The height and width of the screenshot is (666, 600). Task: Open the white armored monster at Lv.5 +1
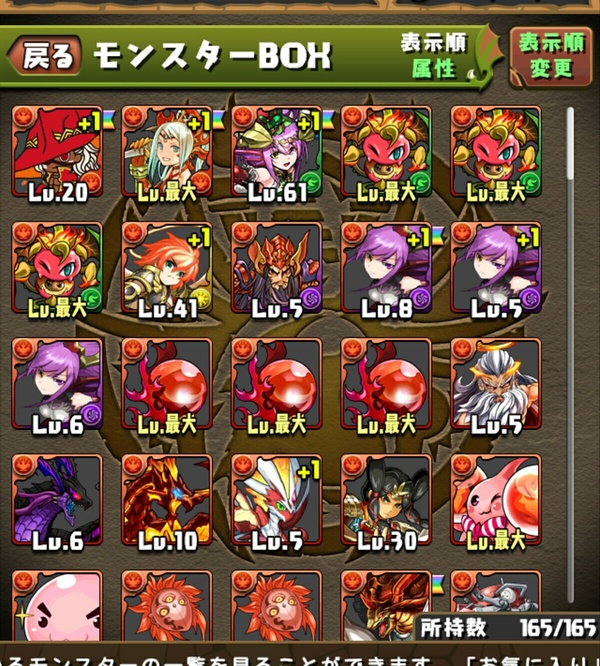(x=277, y=500)
